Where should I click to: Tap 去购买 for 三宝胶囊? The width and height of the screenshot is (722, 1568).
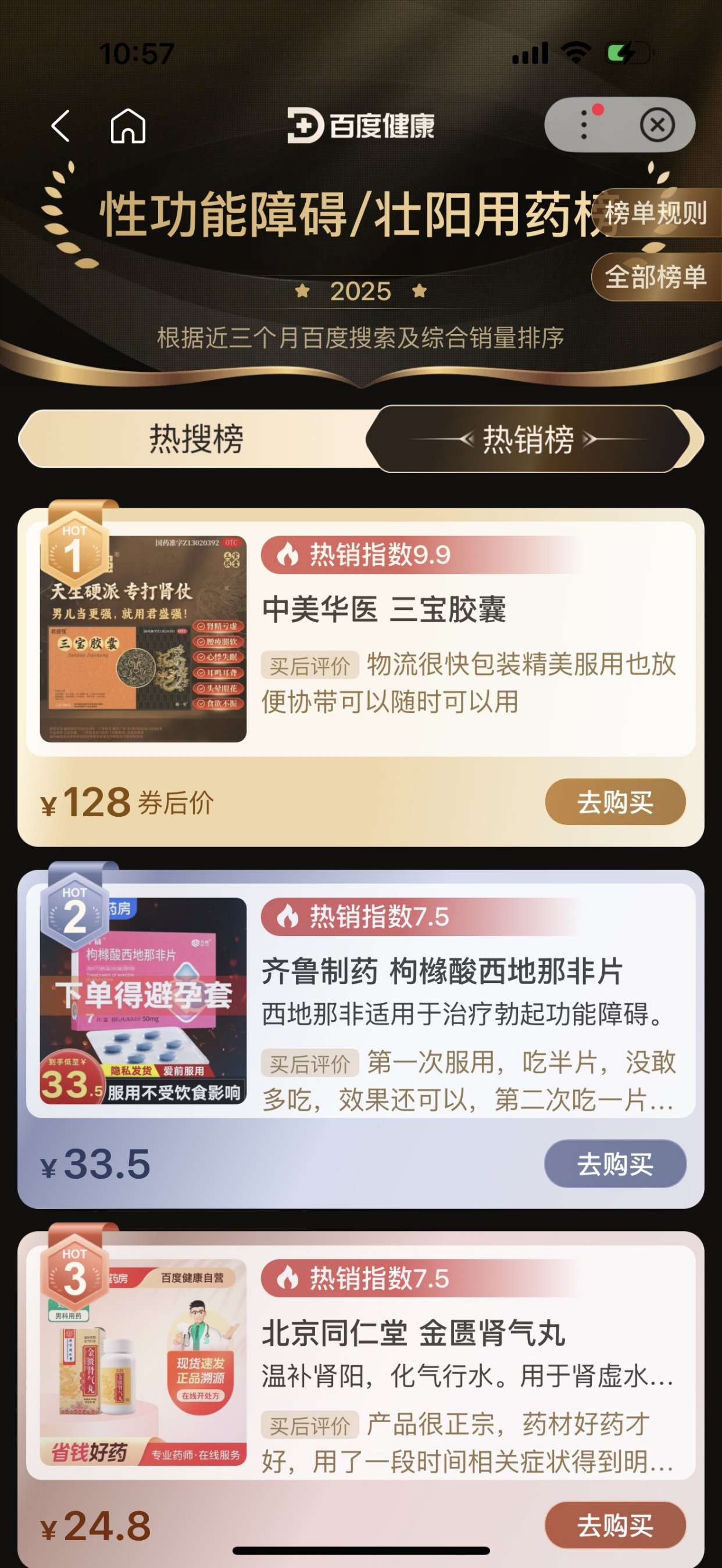click(615, 802)
